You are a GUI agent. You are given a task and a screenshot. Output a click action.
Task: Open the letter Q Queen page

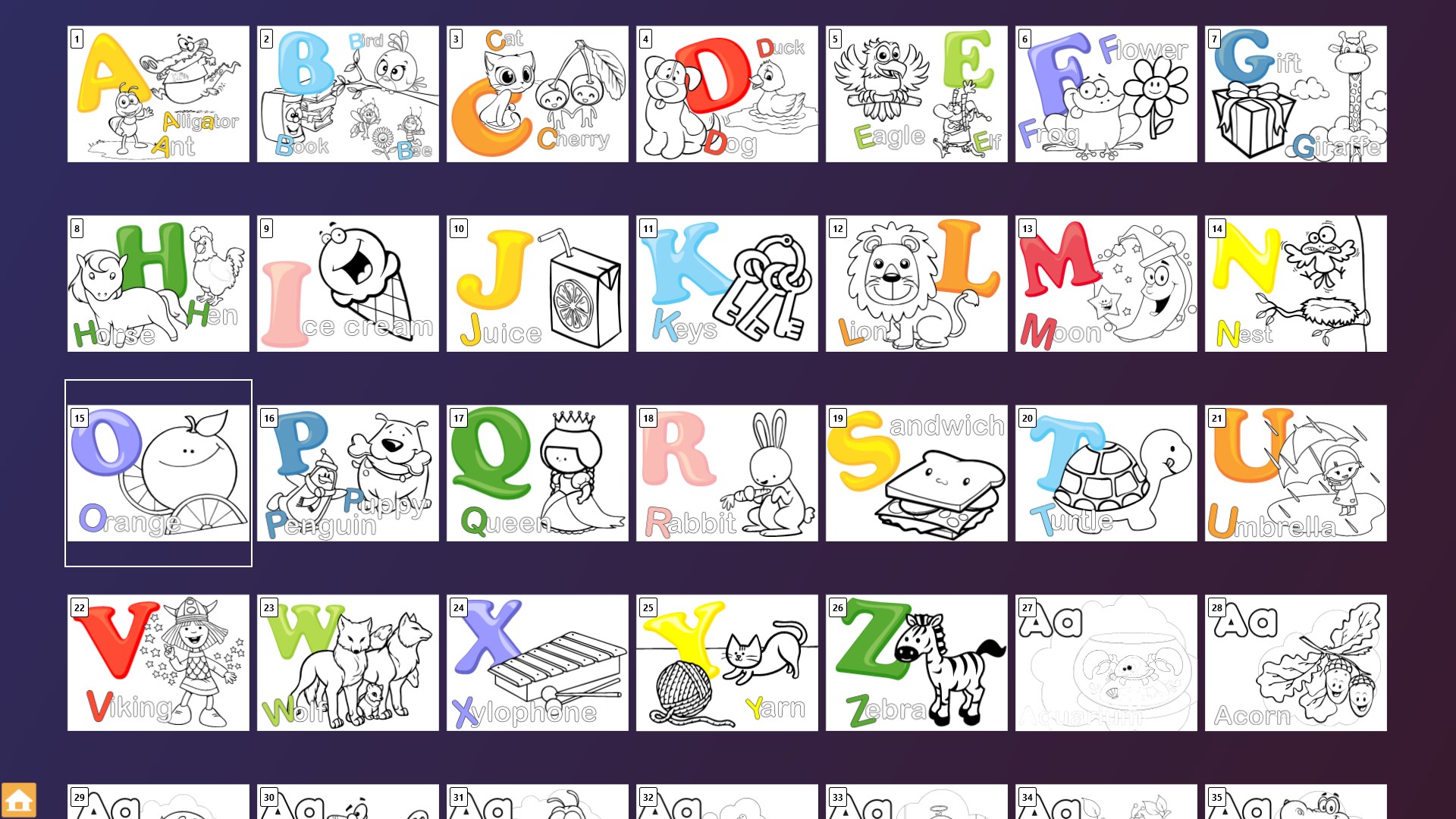[x=537, y=473]
